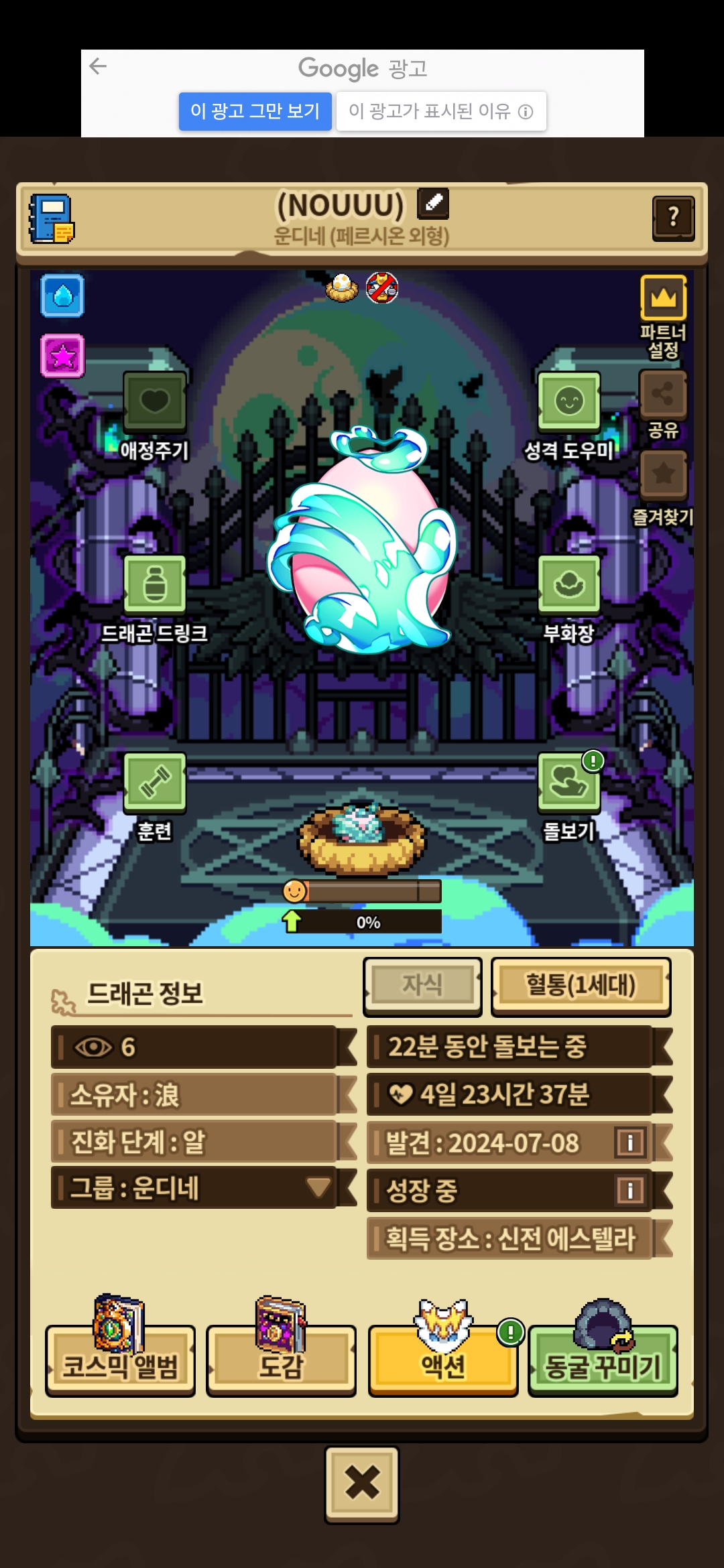Open 돌보기 care menu
724x1568 pixels.
[568, 782]
